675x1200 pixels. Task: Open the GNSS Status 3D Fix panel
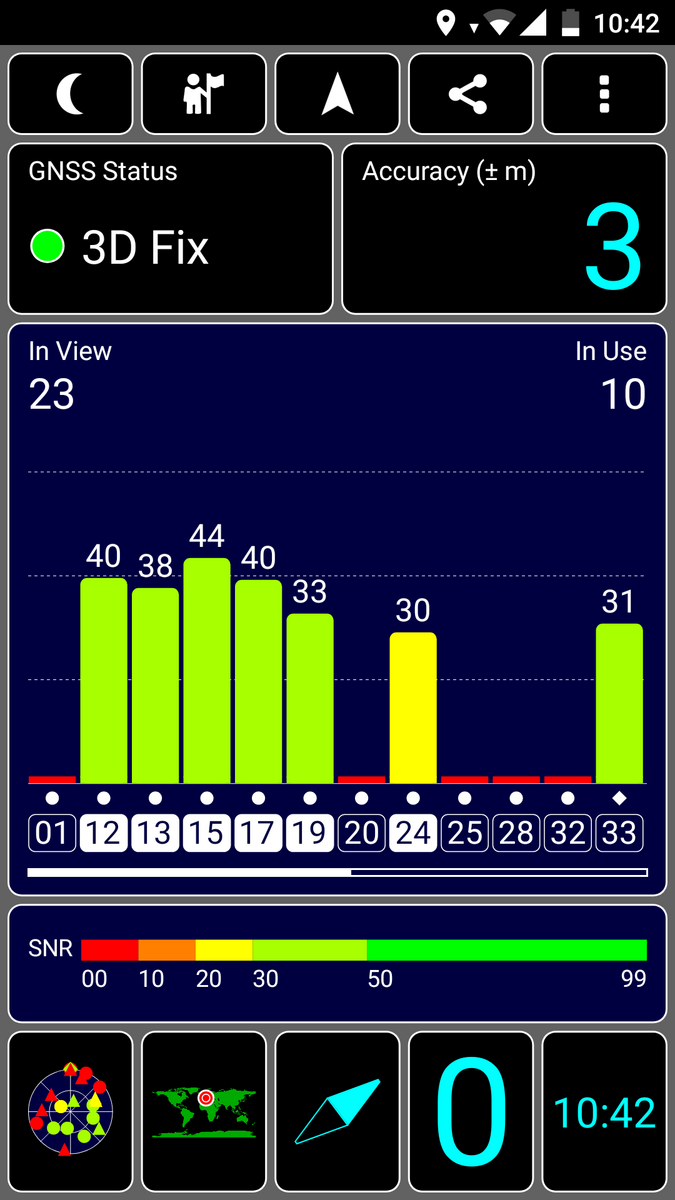(170, 229)
